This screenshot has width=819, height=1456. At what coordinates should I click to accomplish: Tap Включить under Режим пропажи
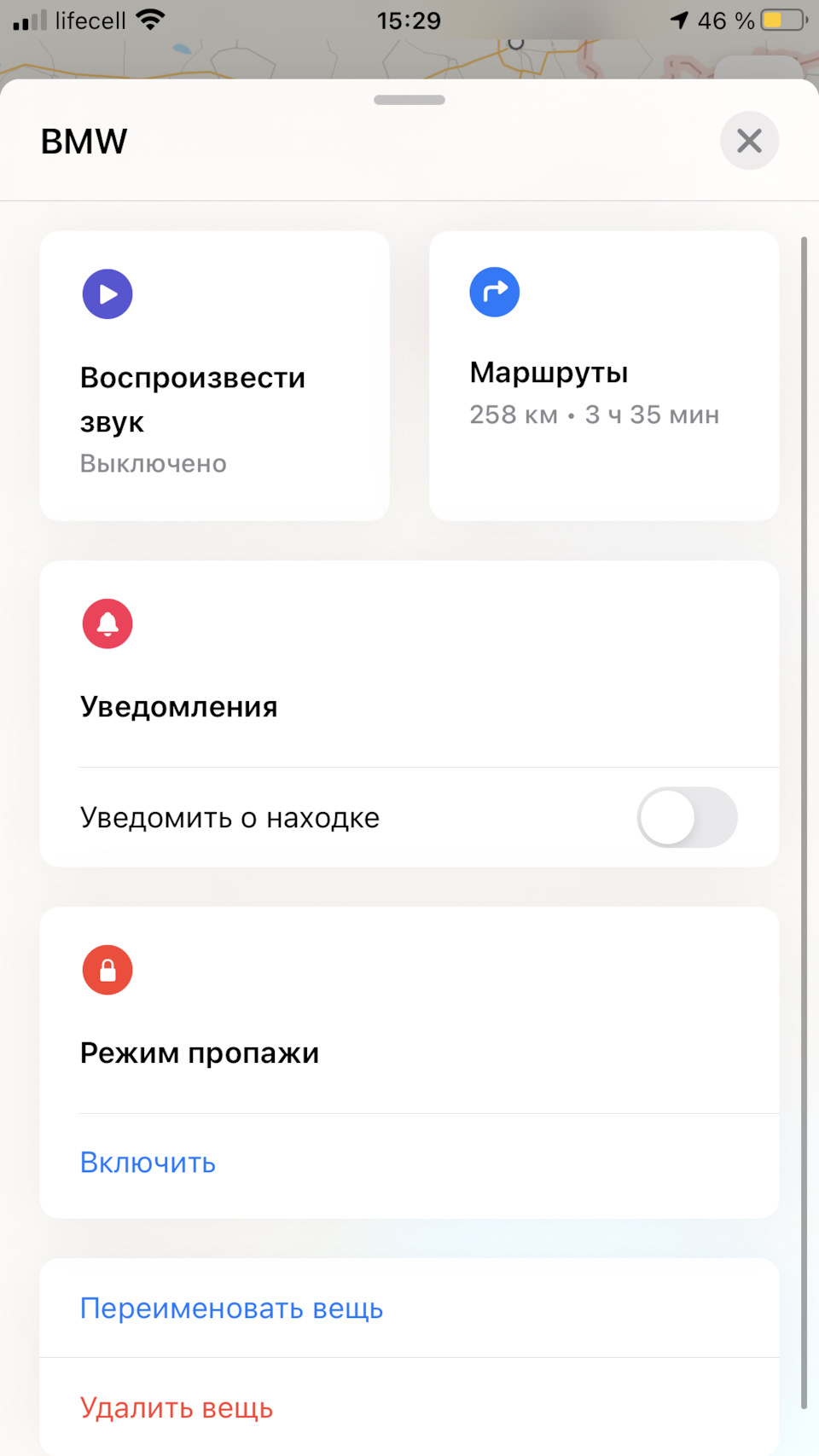click(x=148, y=1163)
